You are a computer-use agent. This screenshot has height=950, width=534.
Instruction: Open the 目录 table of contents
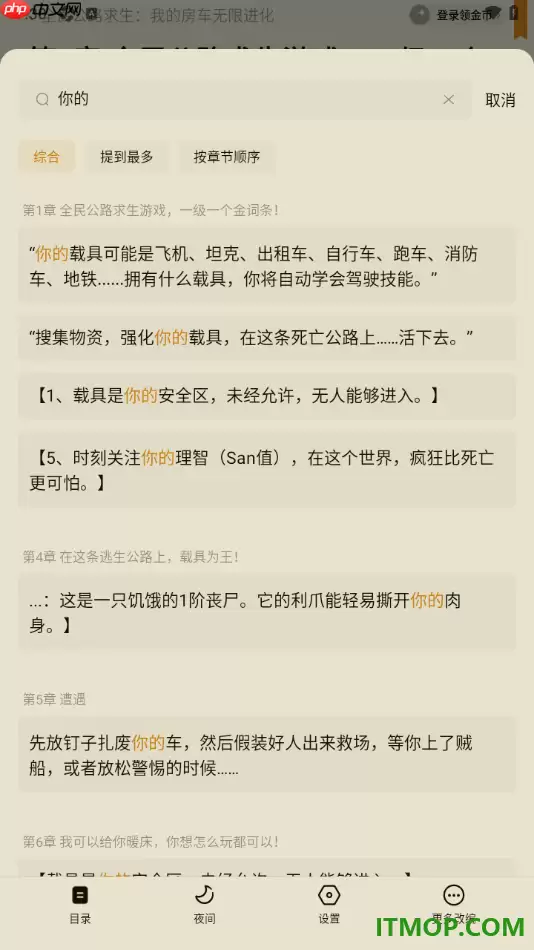click(x=80, y=905)
